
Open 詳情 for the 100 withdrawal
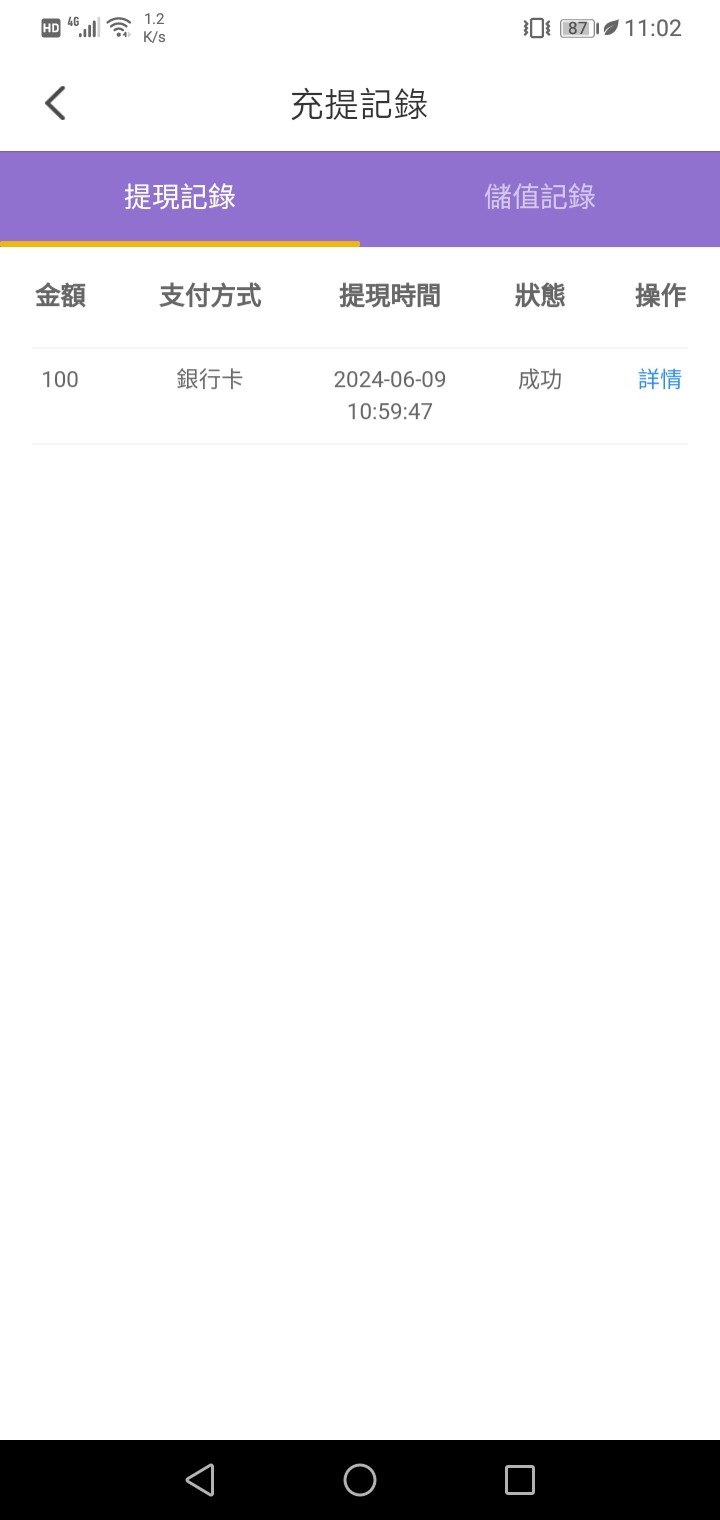(660, 380)
